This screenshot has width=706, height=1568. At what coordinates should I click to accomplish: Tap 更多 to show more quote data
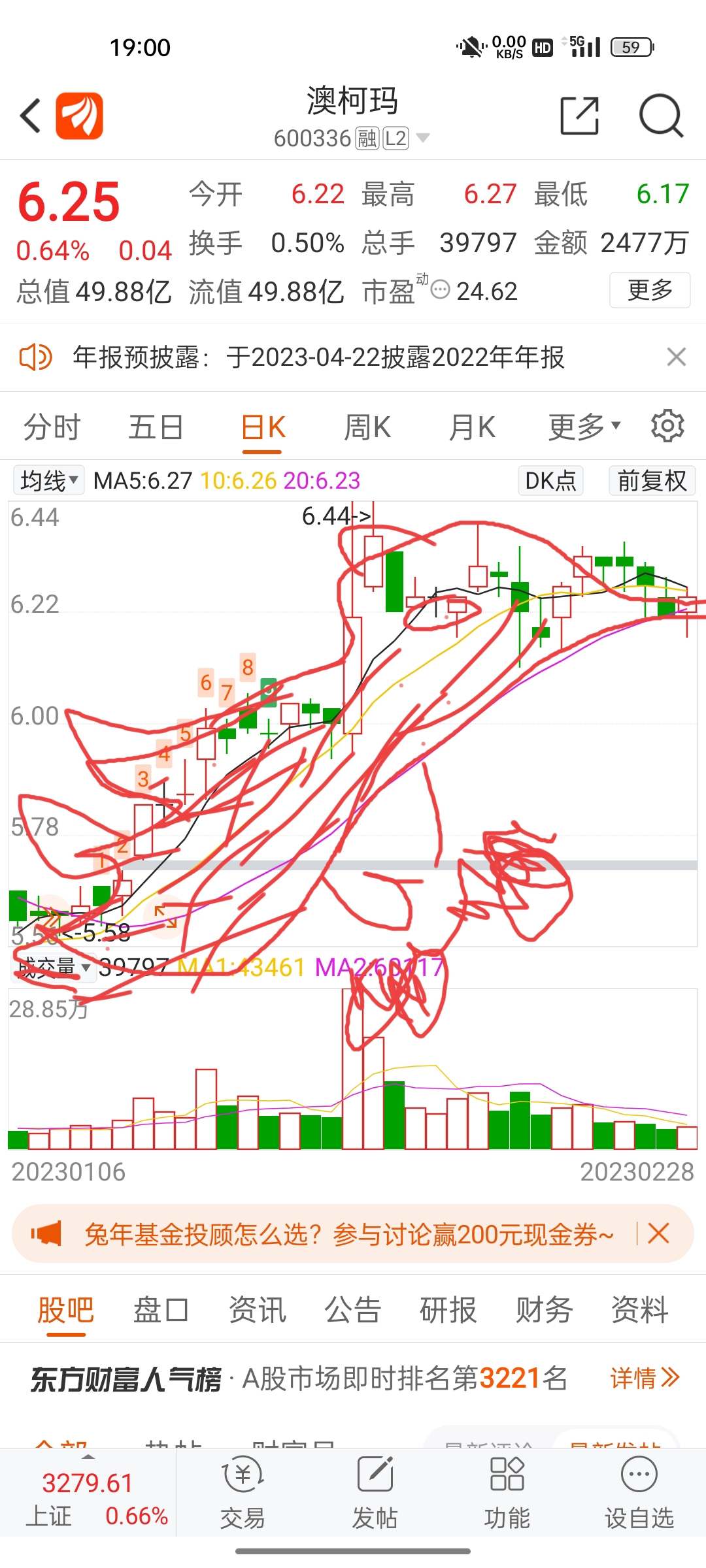650,290
